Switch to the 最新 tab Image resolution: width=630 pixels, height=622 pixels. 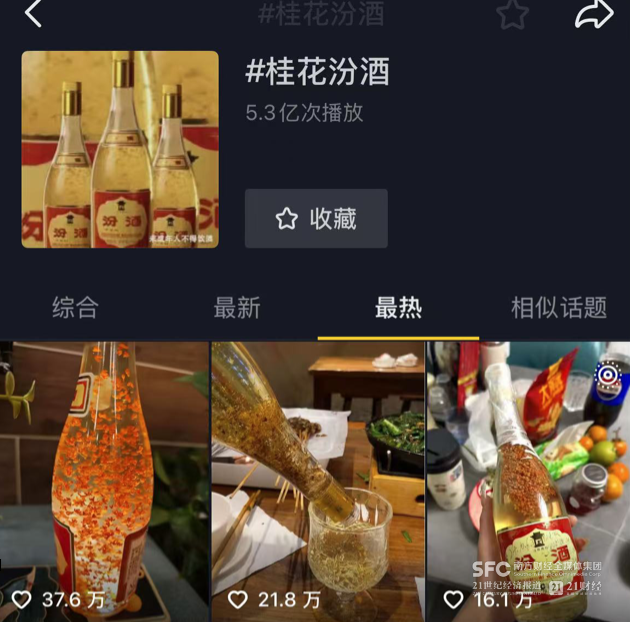click(237, 307)
